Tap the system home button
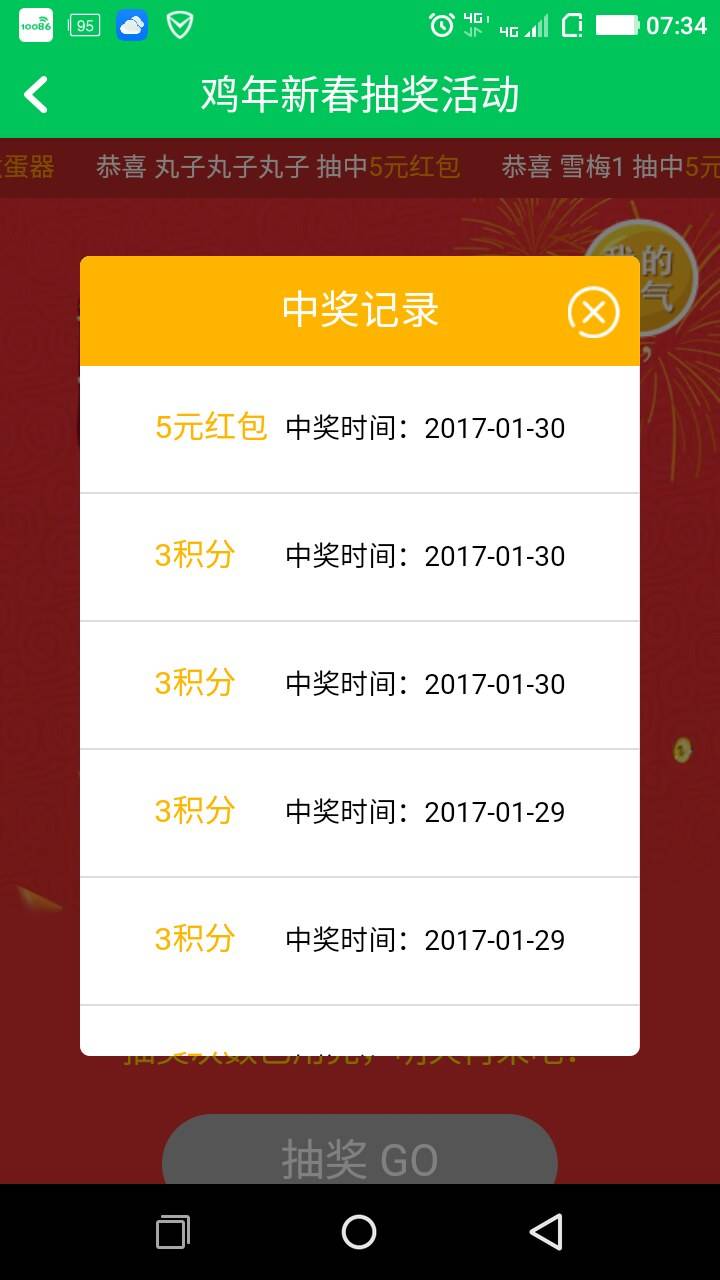The image size is (720, 1280). tap(359, 1232)
